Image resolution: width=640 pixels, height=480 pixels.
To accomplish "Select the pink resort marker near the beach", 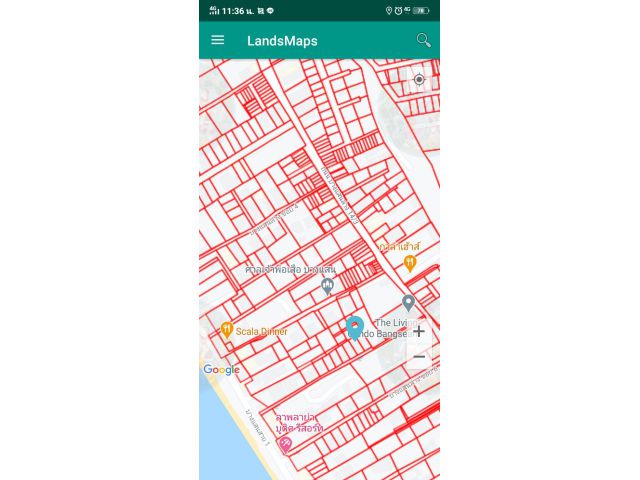I will click(x=285, y=444).
